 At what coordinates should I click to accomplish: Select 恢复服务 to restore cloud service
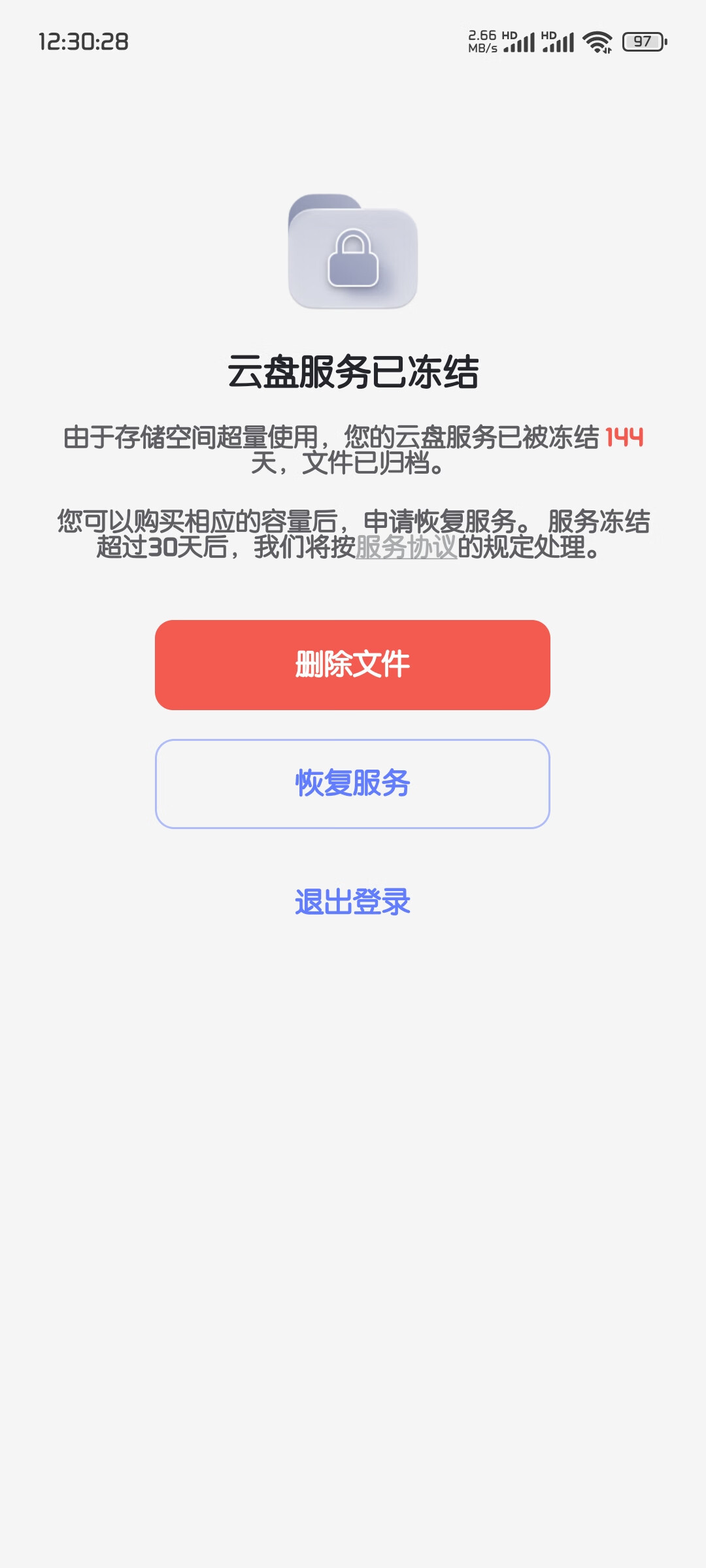(352, 783)
